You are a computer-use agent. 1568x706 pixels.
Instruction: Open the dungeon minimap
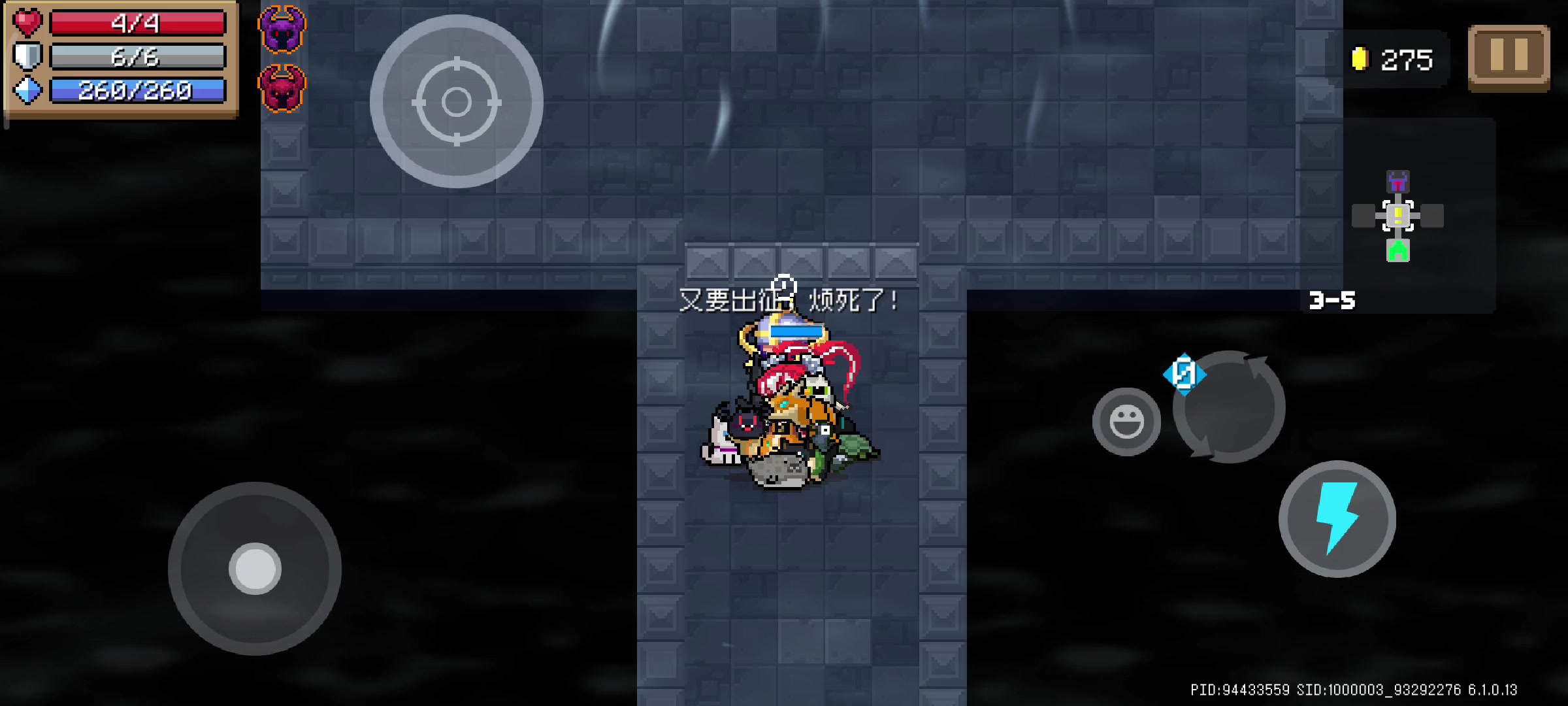coord(1397,216)
